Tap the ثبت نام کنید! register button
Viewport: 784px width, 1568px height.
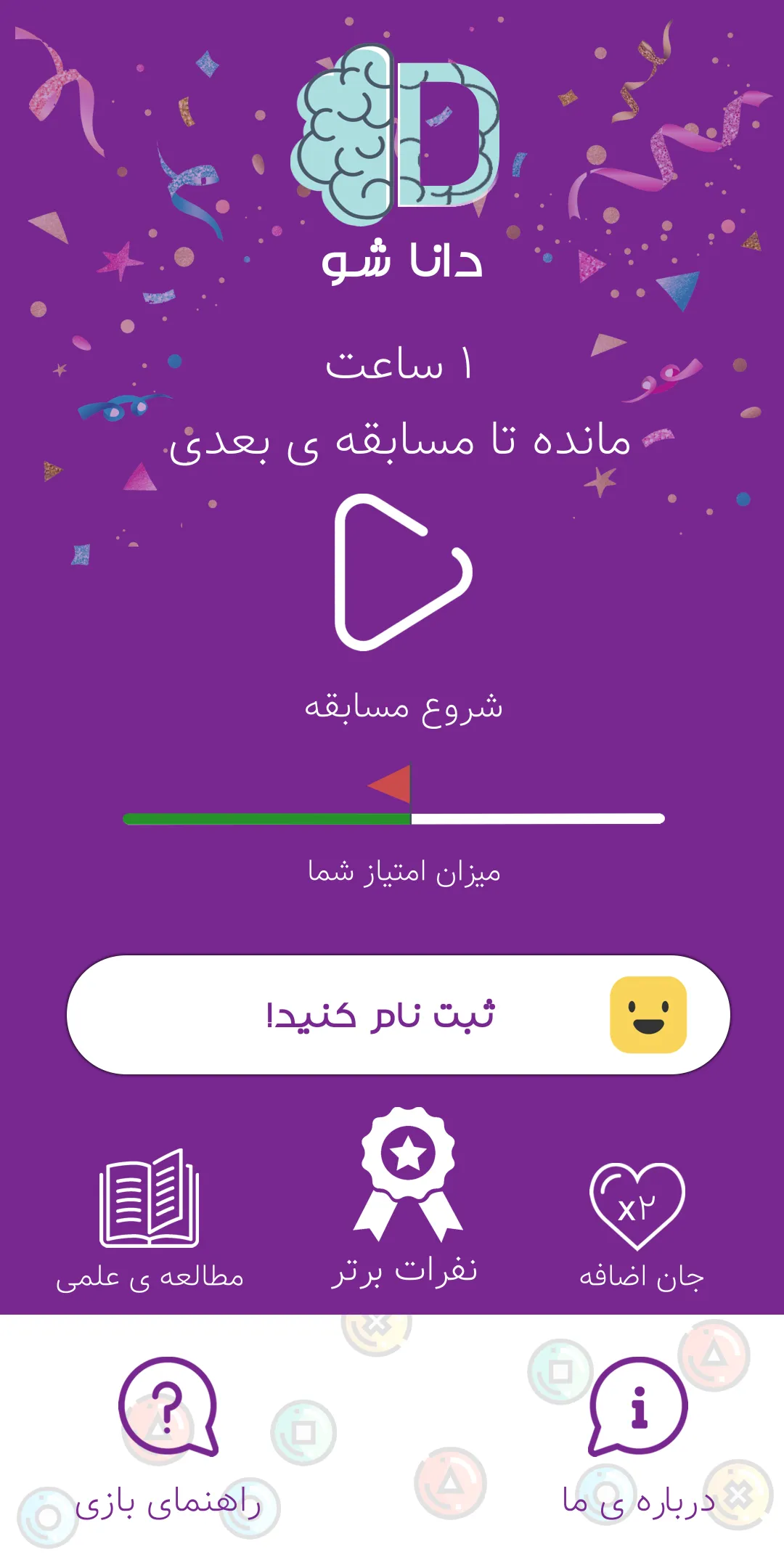(398, 1015)
